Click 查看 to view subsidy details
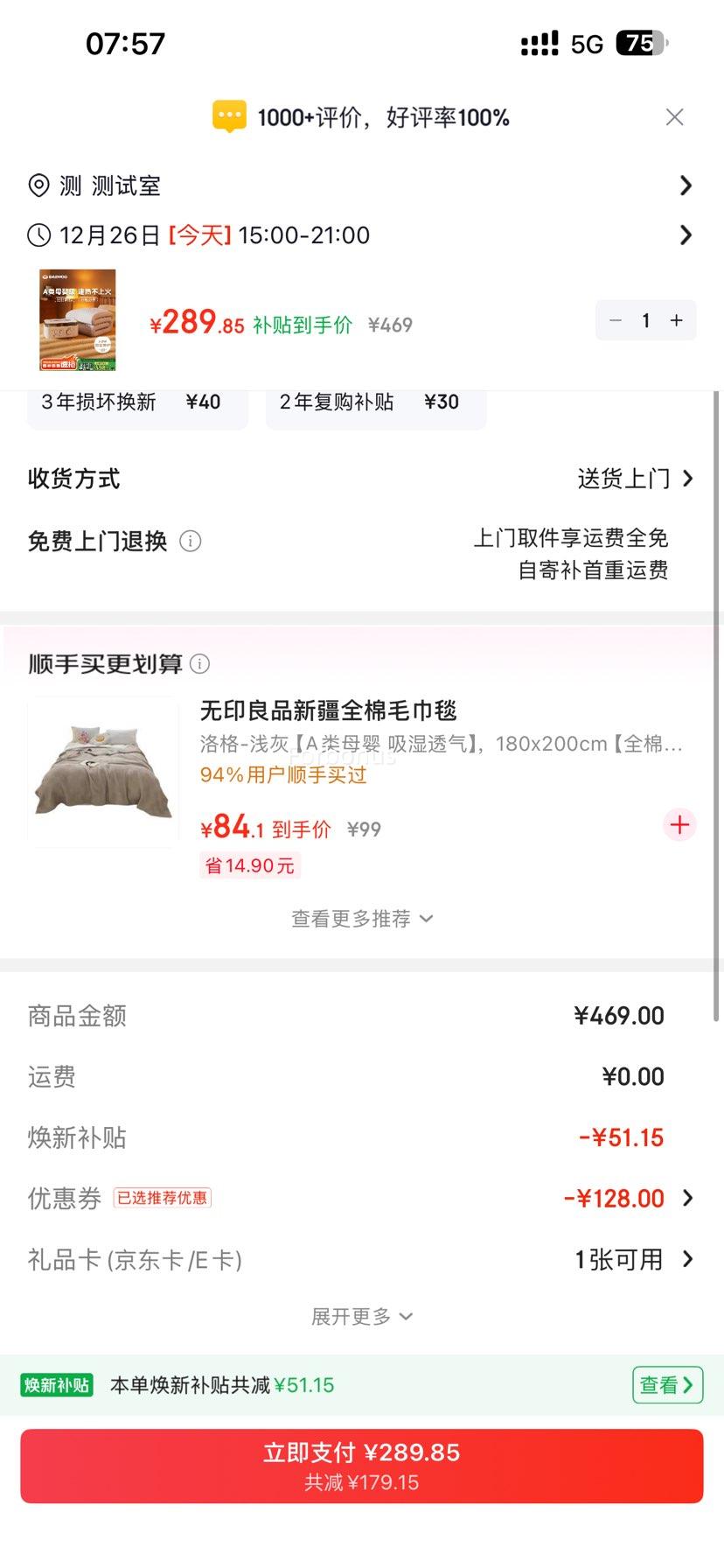724x1568 pixels. click(667, 1385)
